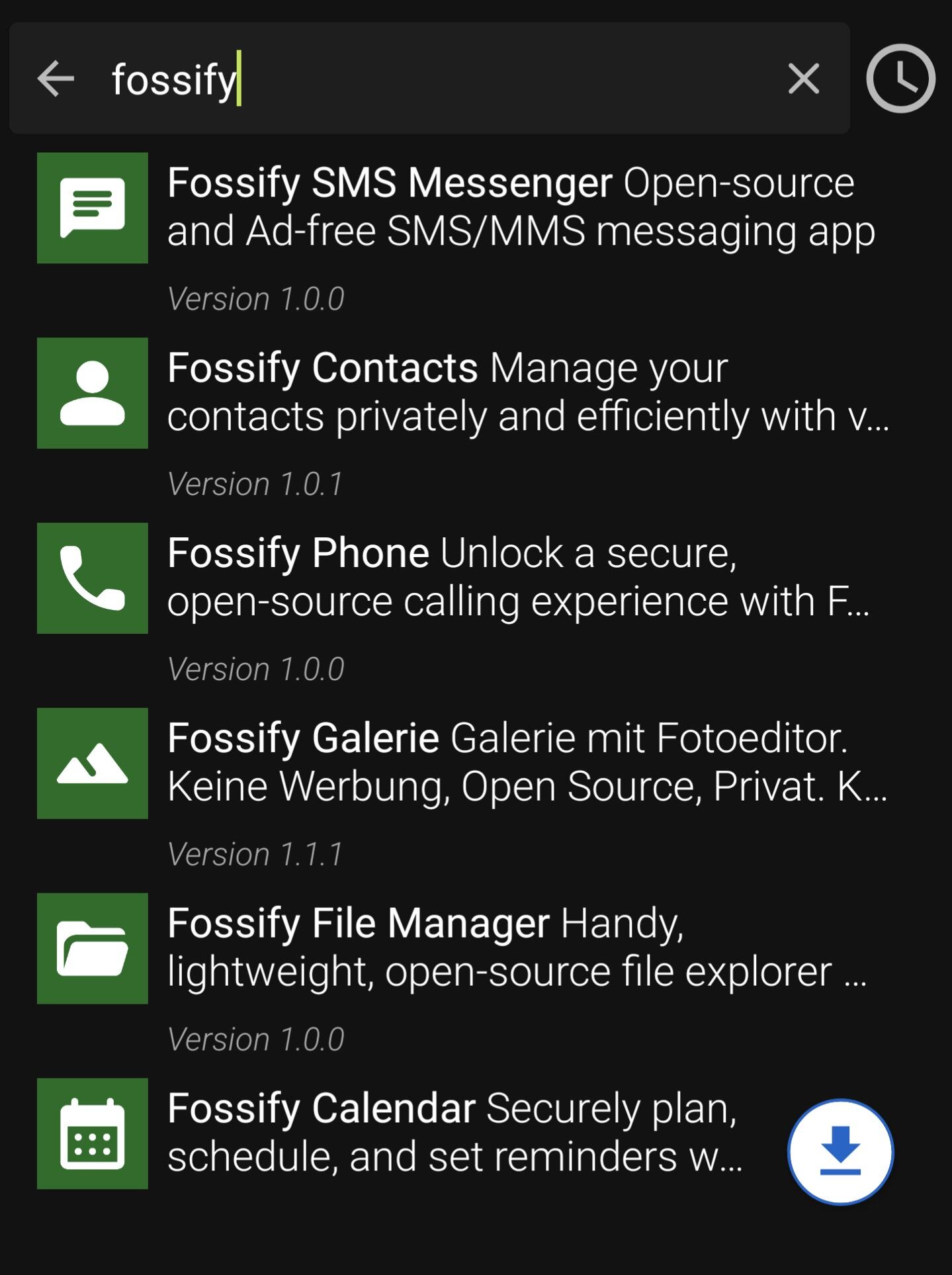Tap the Fossify Calendar icon

(x=93, y=1133)
